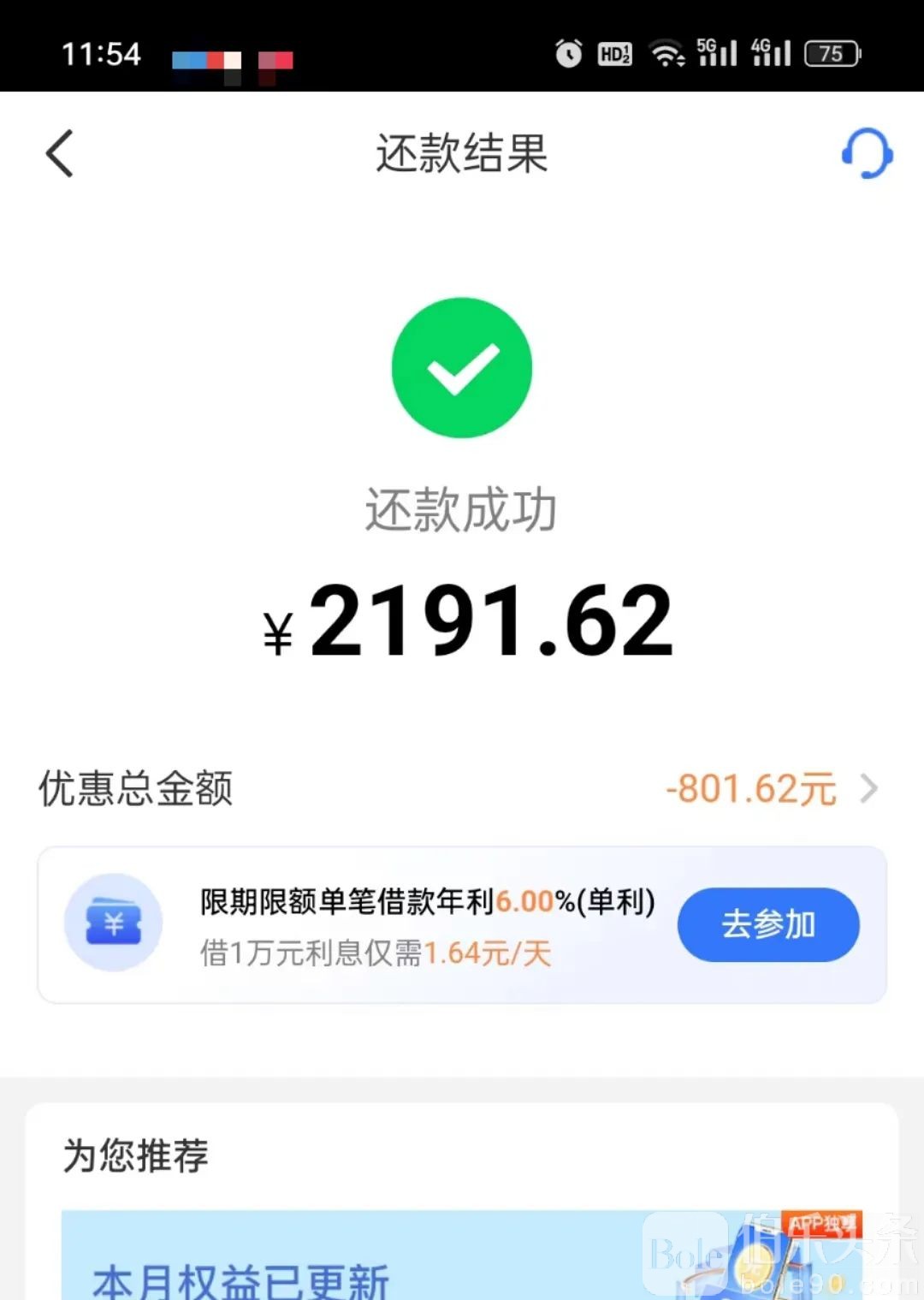Open 优惠总金额 discount details
The width and height of the screenshot is (924, 1300).
point(868,788)
